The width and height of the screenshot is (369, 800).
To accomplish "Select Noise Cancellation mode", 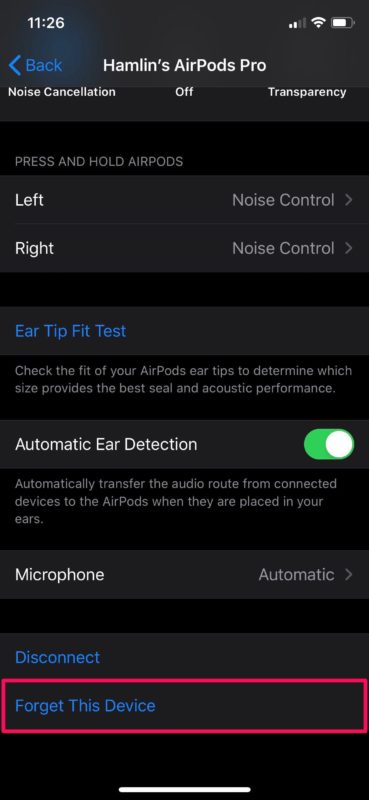I will point(62,92).
